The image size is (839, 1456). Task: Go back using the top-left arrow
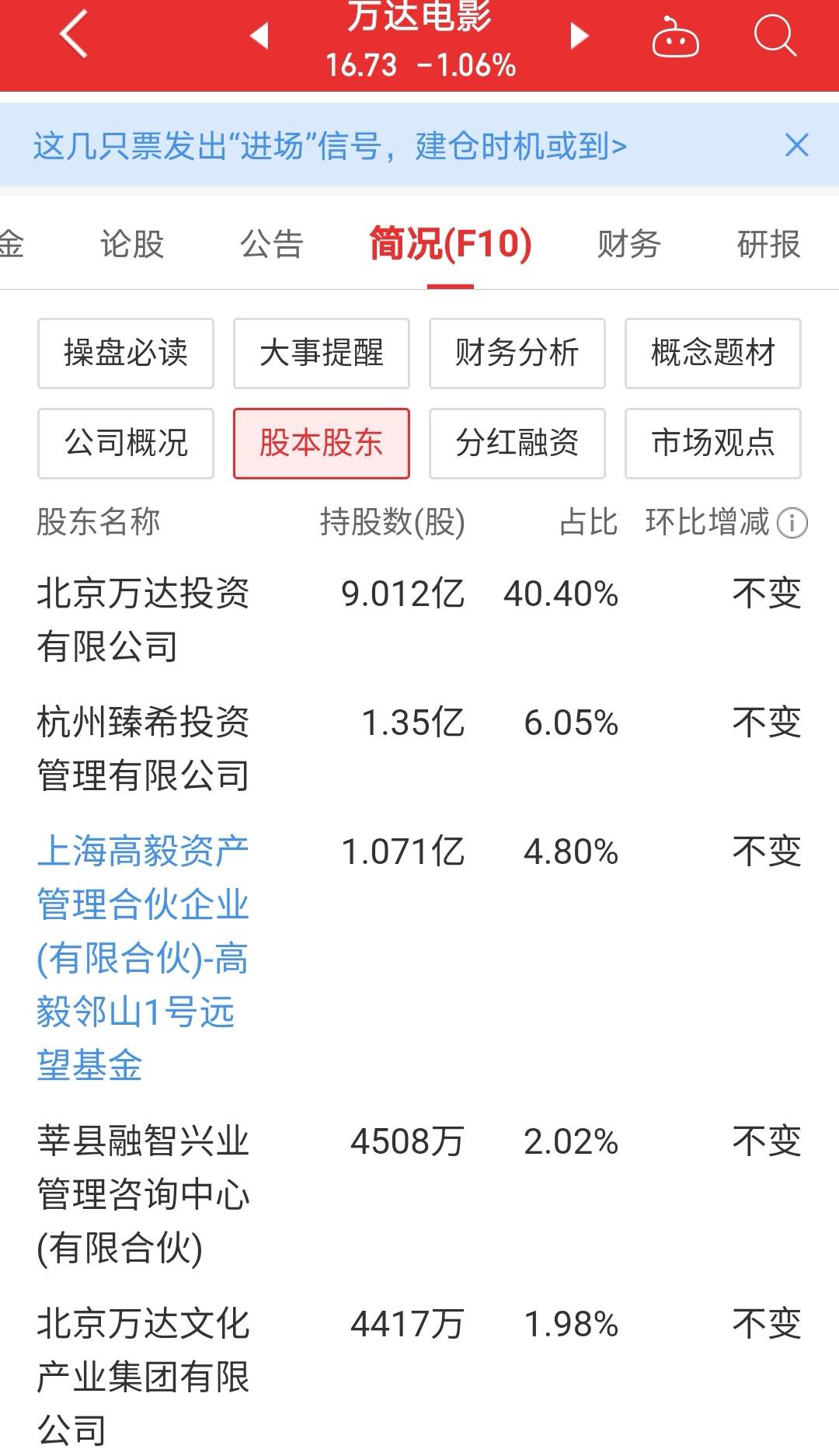click(74, 36)
